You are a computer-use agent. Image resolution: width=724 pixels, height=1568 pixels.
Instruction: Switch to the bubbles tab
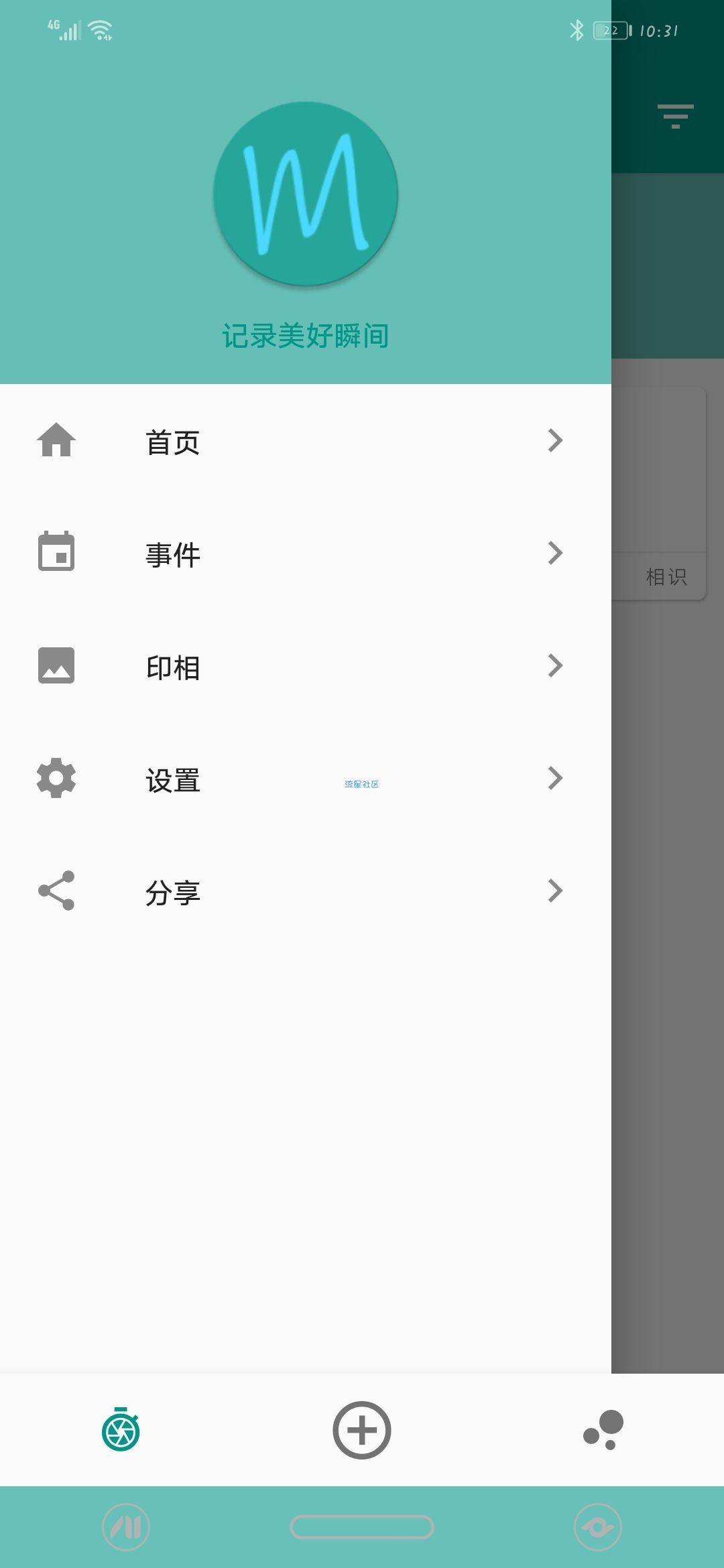[x=603, y=1430]
